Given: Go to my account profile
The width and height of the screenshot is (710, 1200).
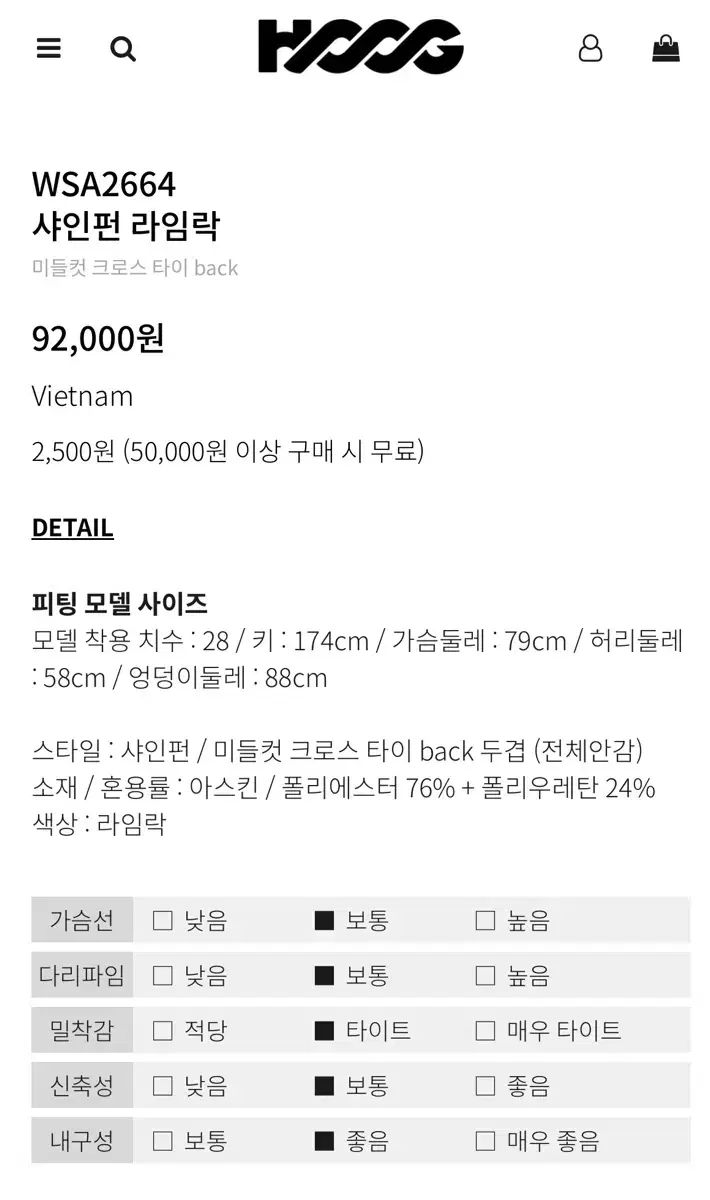Looking at the screenshot, I should [591, 48].
